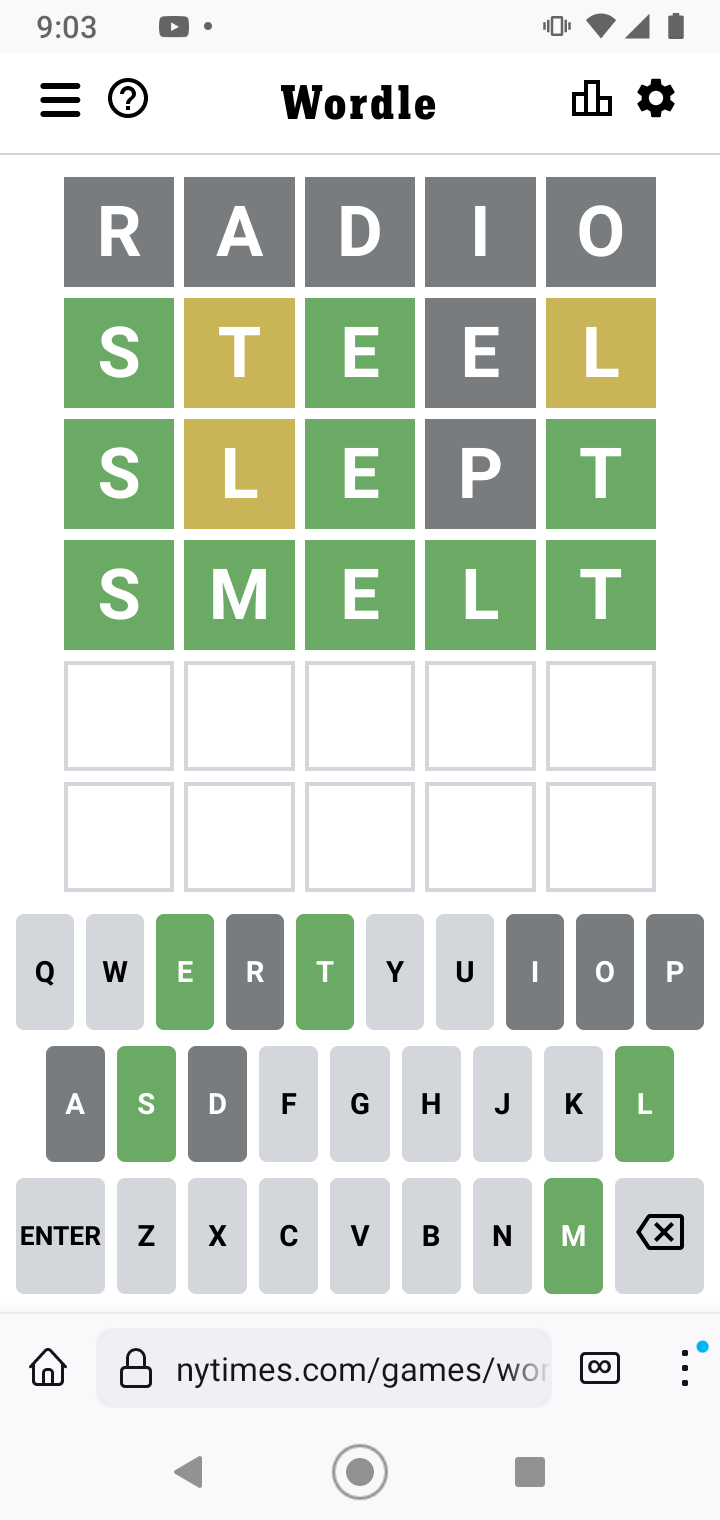Choose the letter G key
Screen dimensions: 720x1520
[360, 1104]
